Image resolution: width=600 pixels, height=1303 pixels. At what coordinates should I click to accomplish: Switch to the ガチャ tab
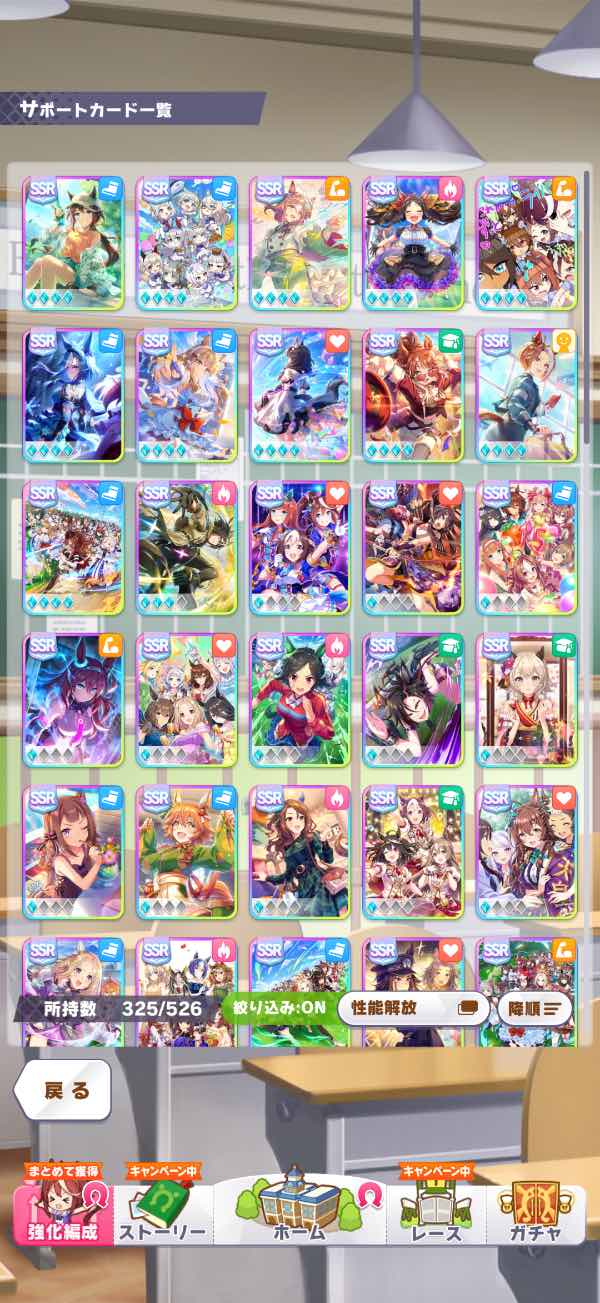(x=535, y=1214)
